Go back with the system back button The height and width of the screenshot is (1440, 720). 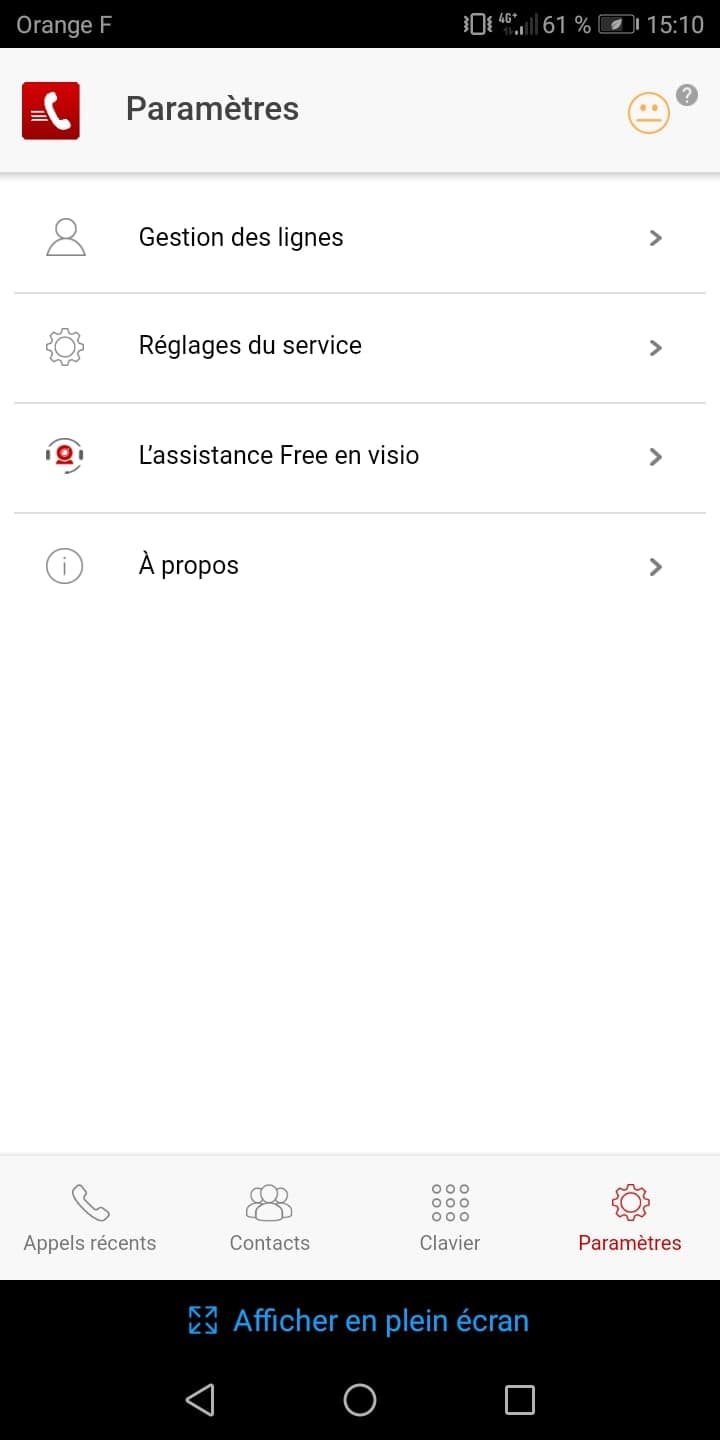tap(200, 1400)
